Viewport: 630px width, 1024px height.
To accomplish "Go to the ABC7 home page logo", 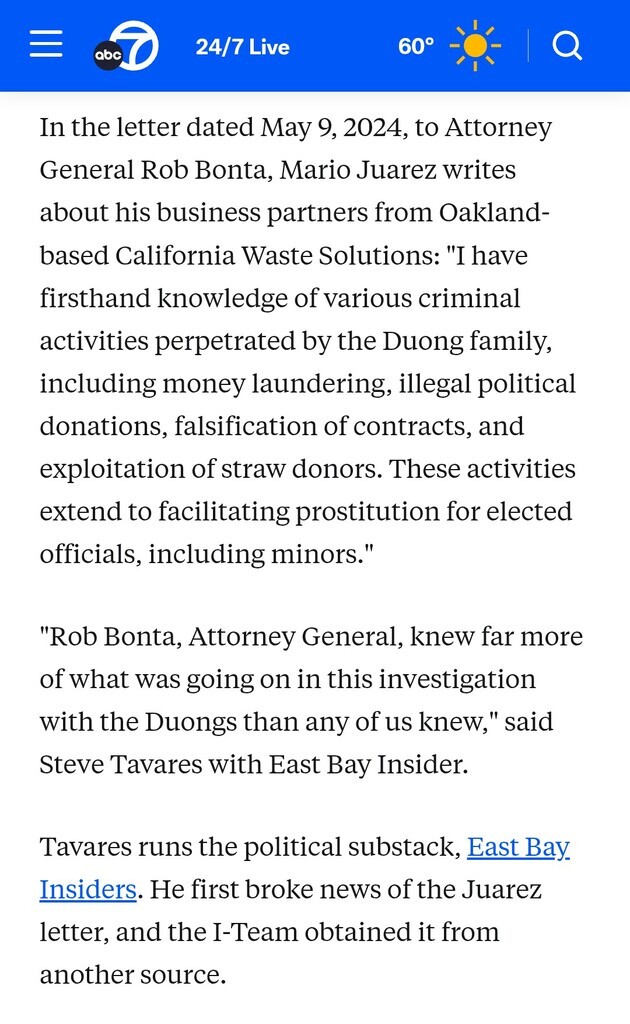I will pyautogui.click(x=125, y=46).
